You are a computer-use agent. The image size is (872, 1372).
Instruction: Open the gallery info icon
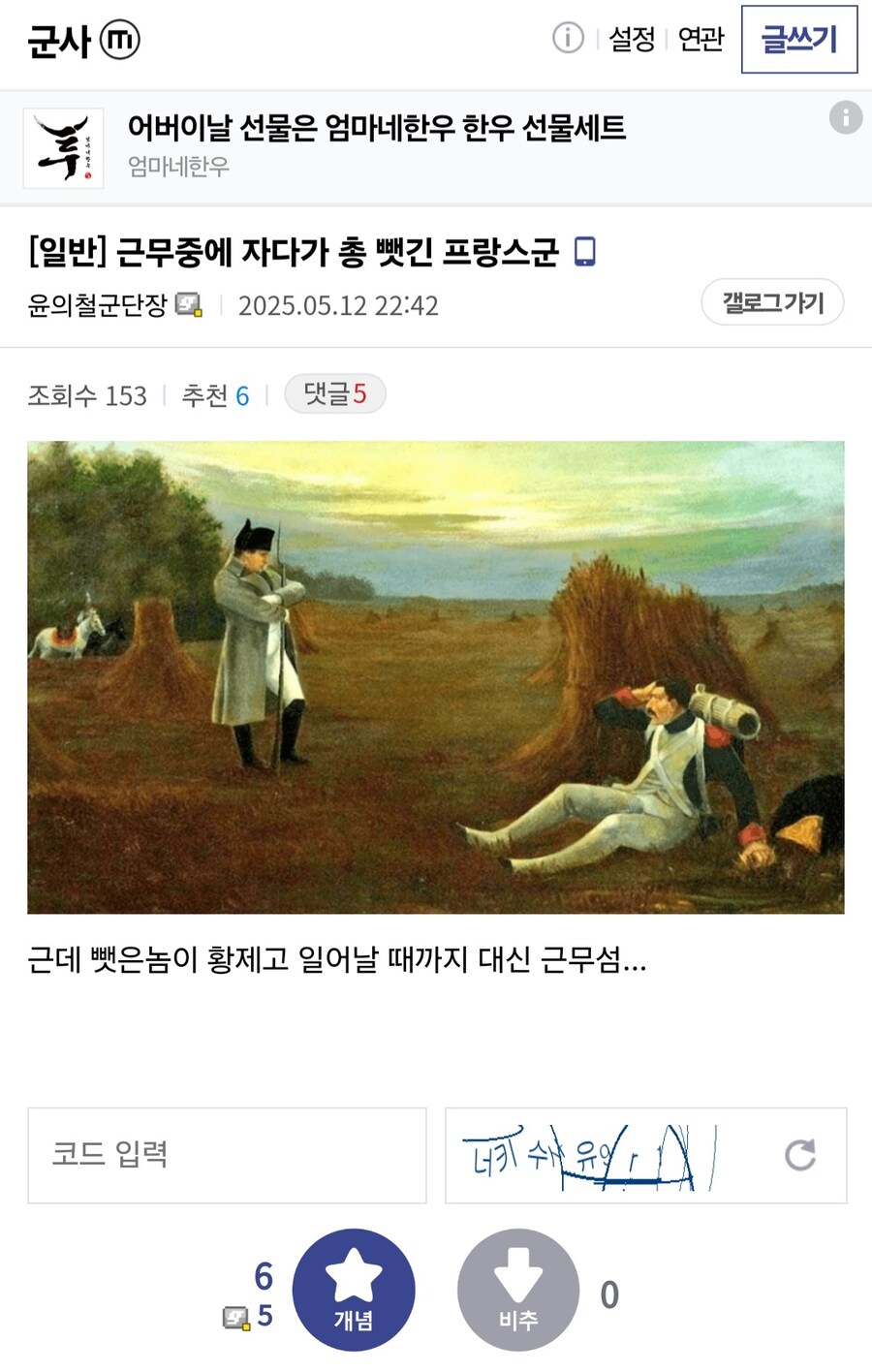tap(568, 38)
